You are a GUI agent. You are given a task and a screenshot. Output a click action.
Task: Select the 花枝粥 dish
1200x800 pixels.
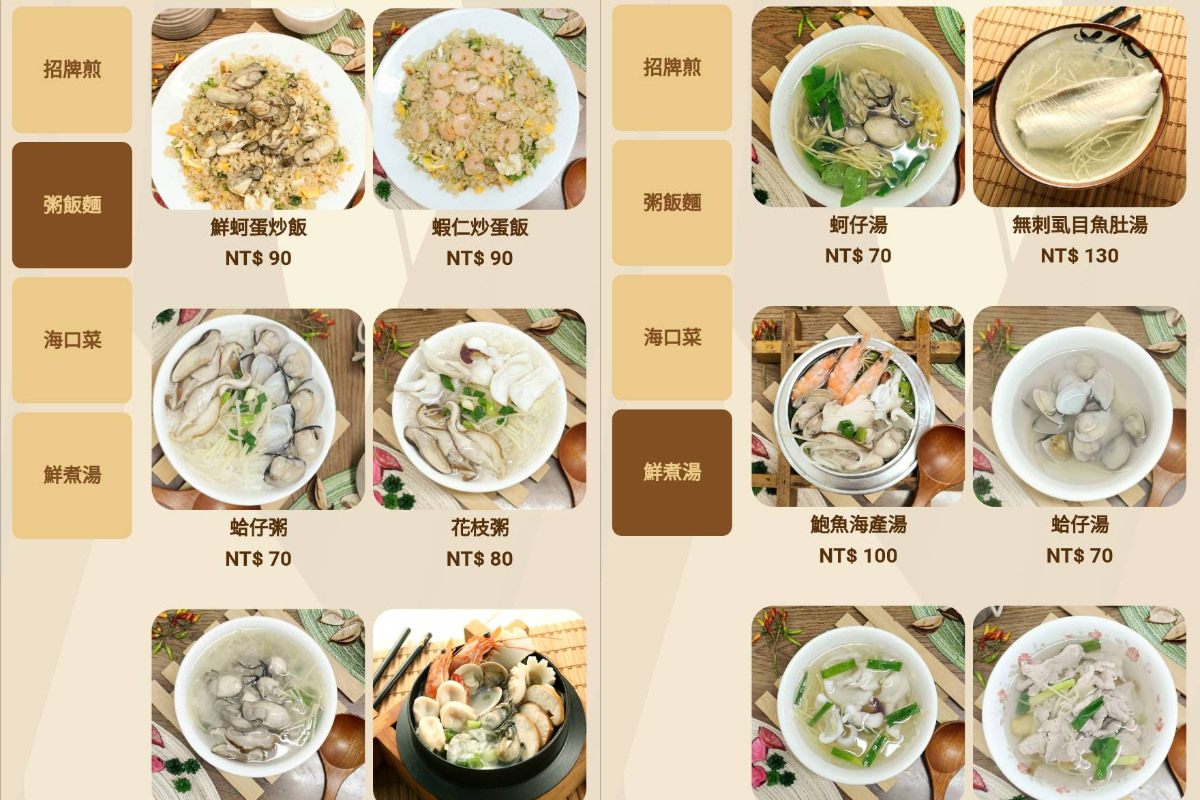click(479, 410)
